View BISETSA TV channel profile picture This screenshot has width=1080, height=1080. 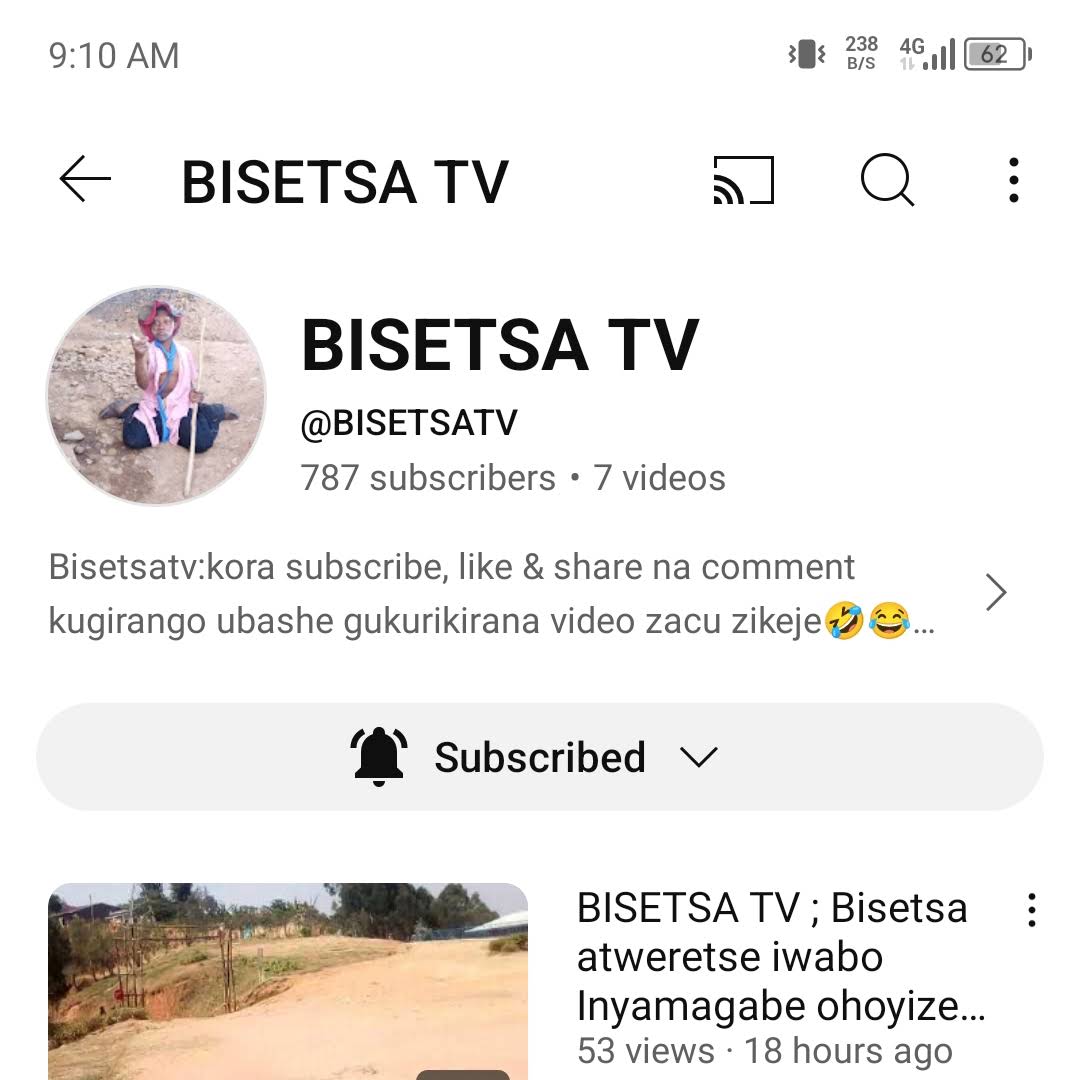157,396
